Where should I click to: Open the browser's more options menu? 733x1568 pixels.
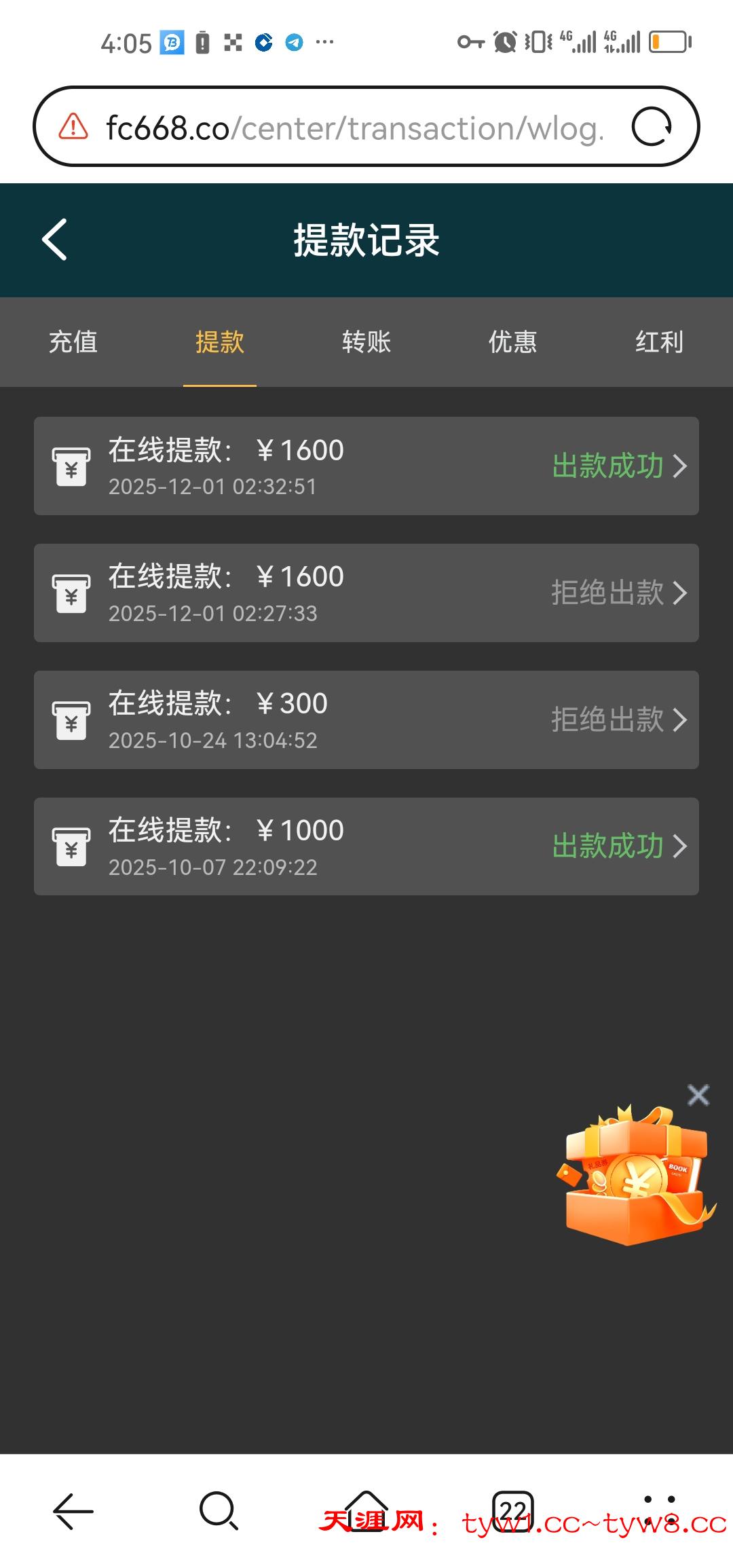click(659, 1511)
